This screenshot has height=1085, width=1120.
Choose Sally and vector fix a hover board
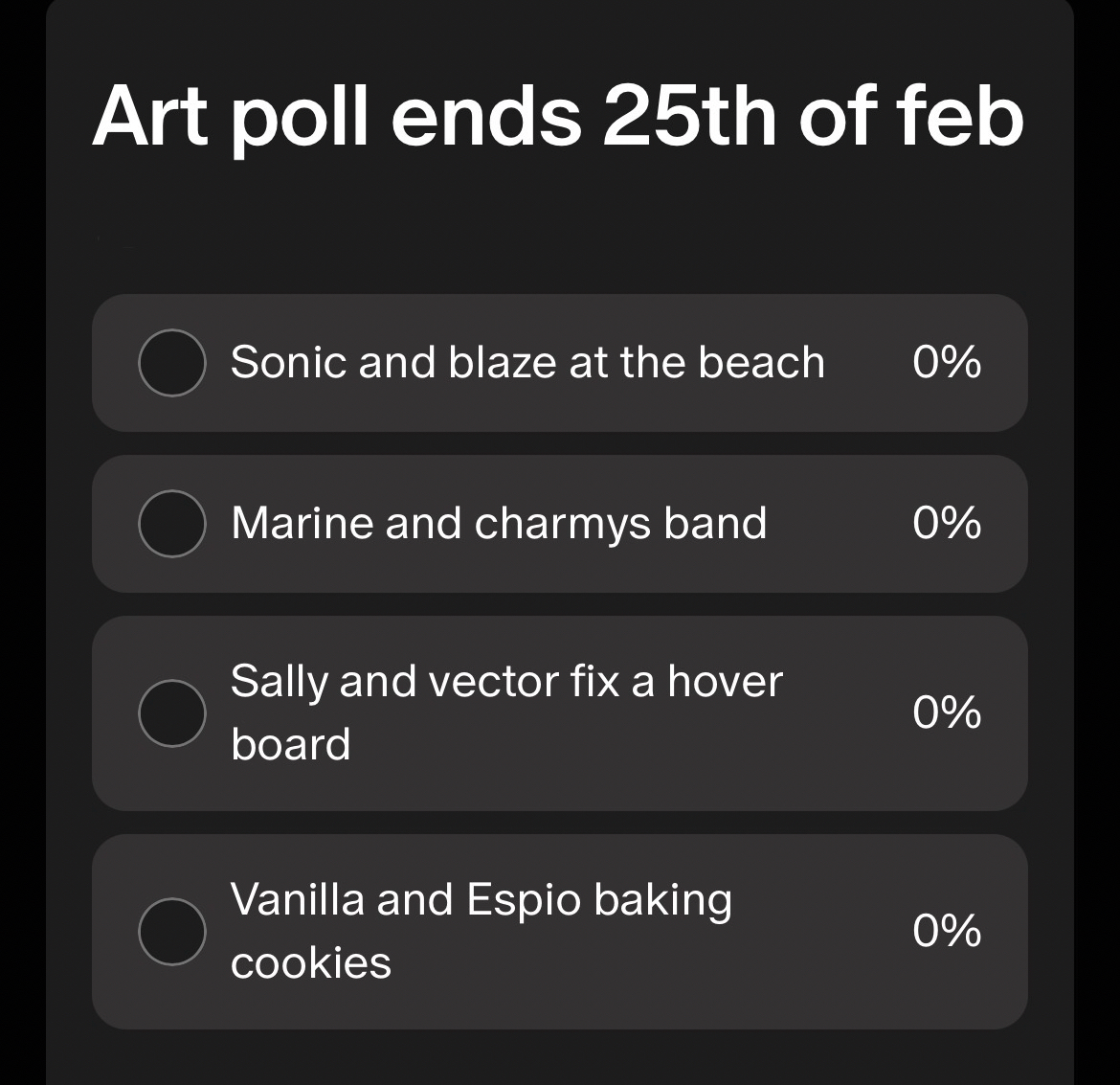point(172,713)
